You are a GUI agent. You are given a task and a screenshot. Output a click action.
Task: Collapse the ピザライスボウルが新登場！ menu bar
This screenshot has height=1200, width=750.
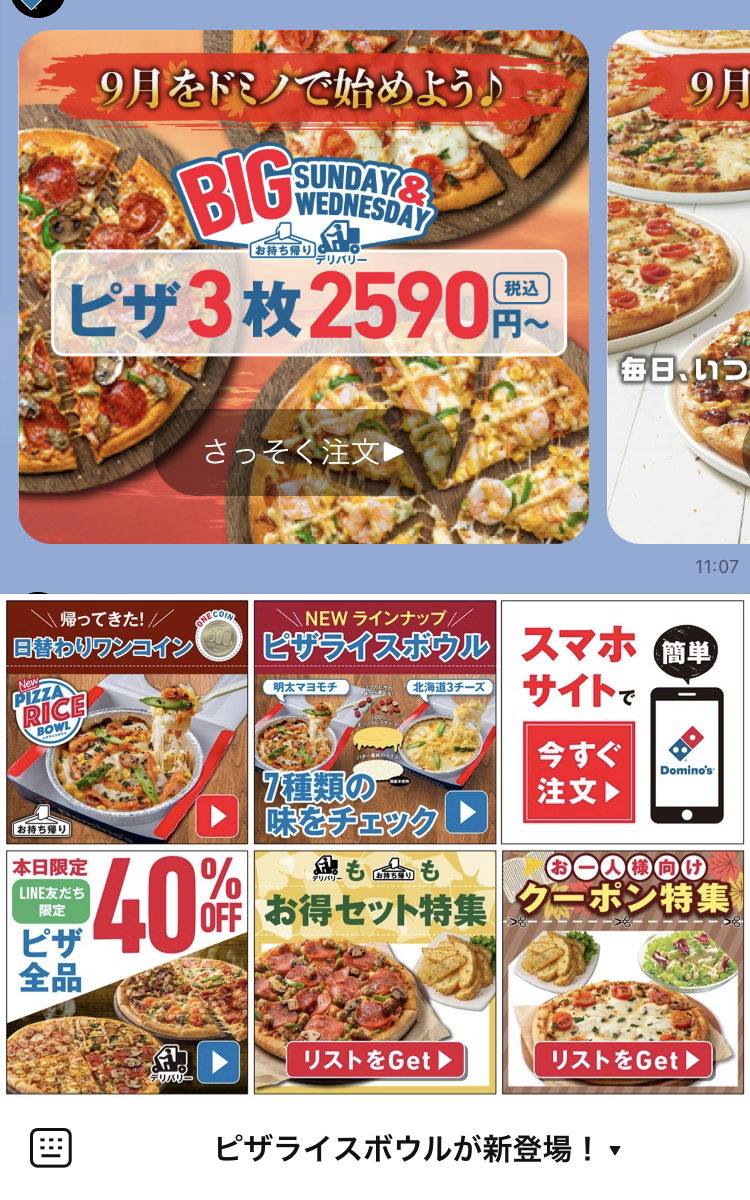coord(418,1150)
